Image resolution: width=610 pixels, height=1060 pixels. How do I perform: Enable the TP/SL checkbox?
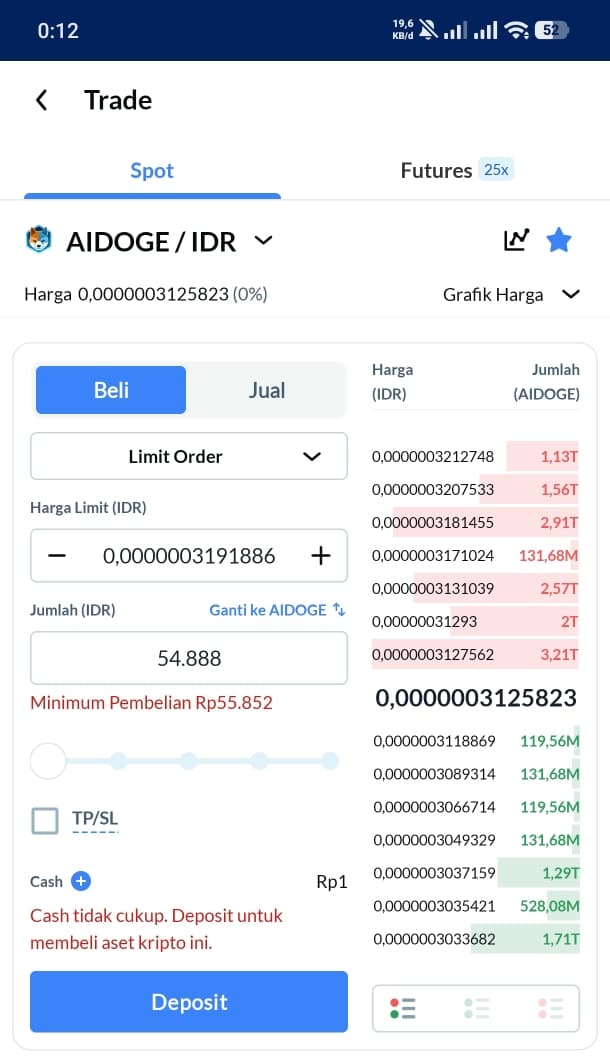45,821
